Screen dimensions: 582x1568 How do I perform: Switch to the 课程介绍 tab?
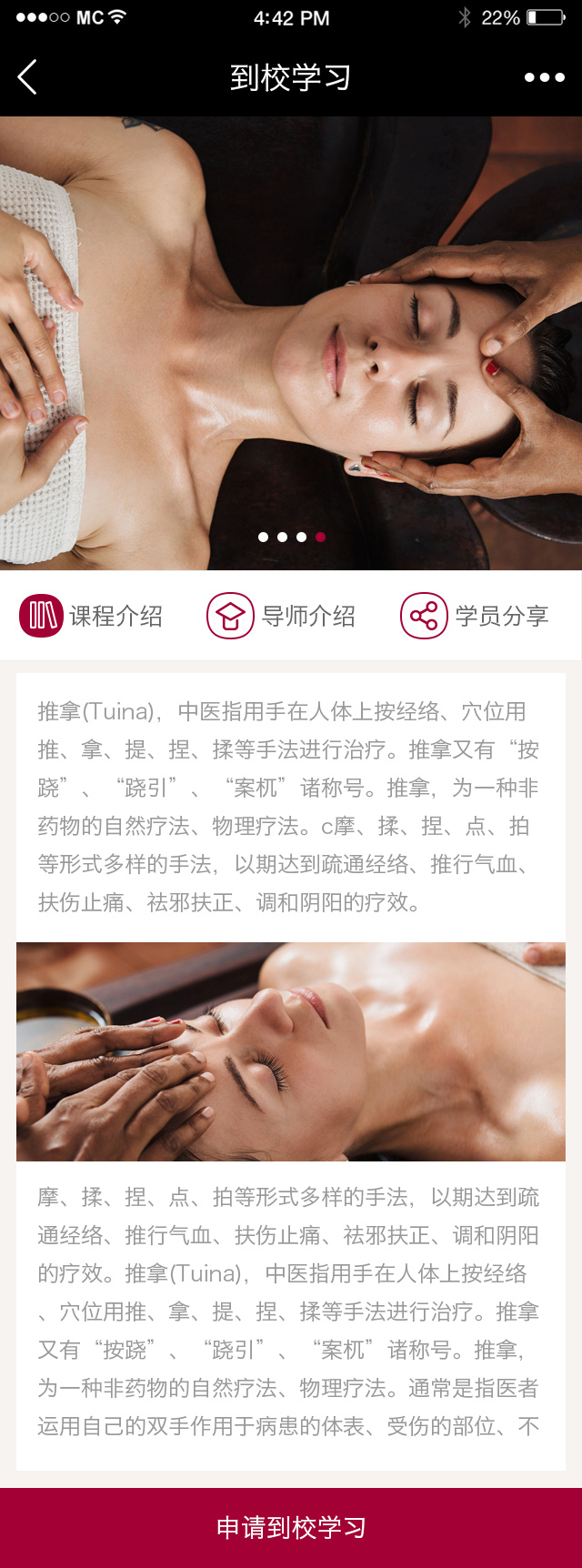pyautogui.click(x=92, y=616)
